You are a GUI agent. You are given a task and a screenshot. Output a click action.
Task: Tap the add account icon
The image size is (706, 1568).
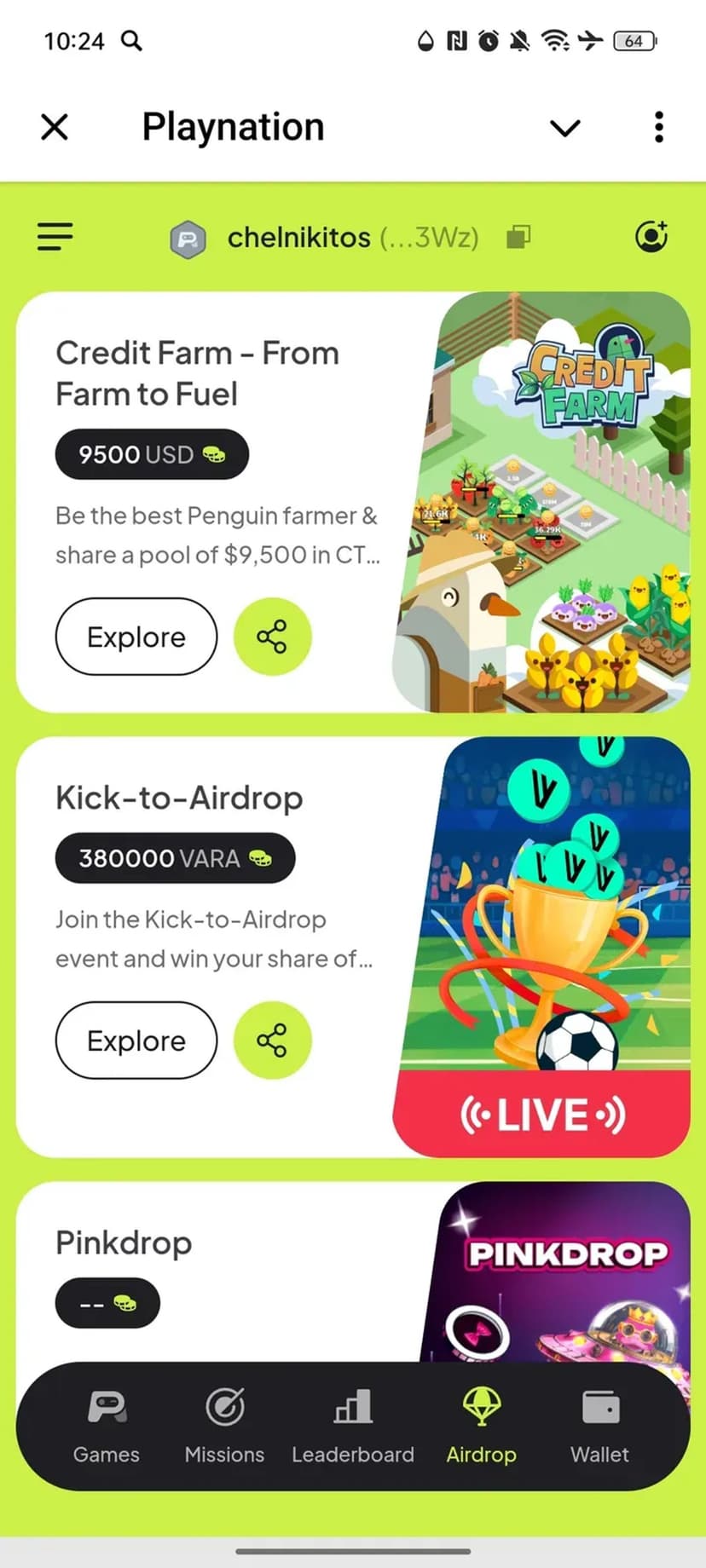tap(652, 236)
